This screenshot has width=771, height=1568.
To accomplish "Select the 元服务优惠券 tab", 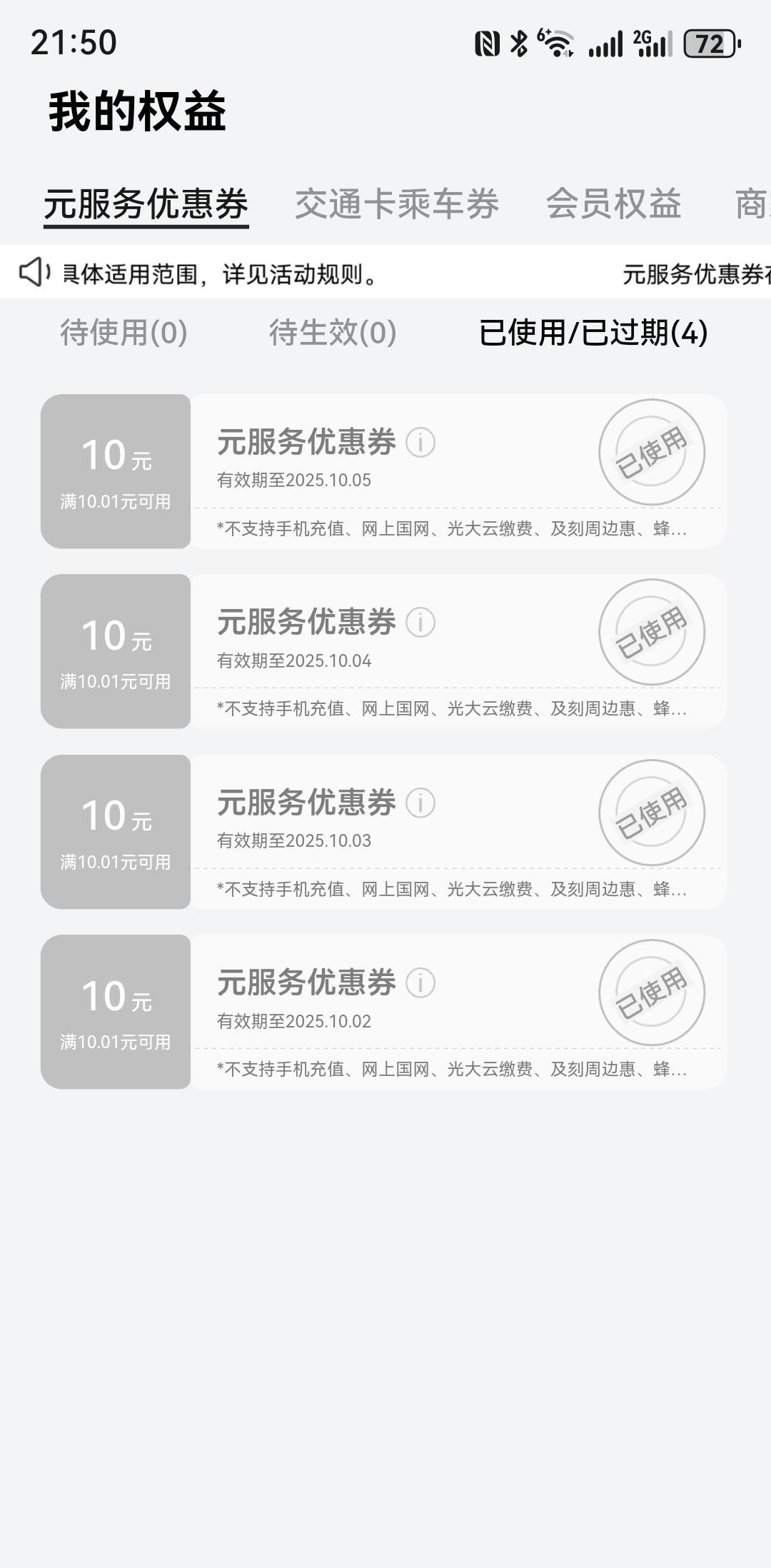I will (146, 204).
